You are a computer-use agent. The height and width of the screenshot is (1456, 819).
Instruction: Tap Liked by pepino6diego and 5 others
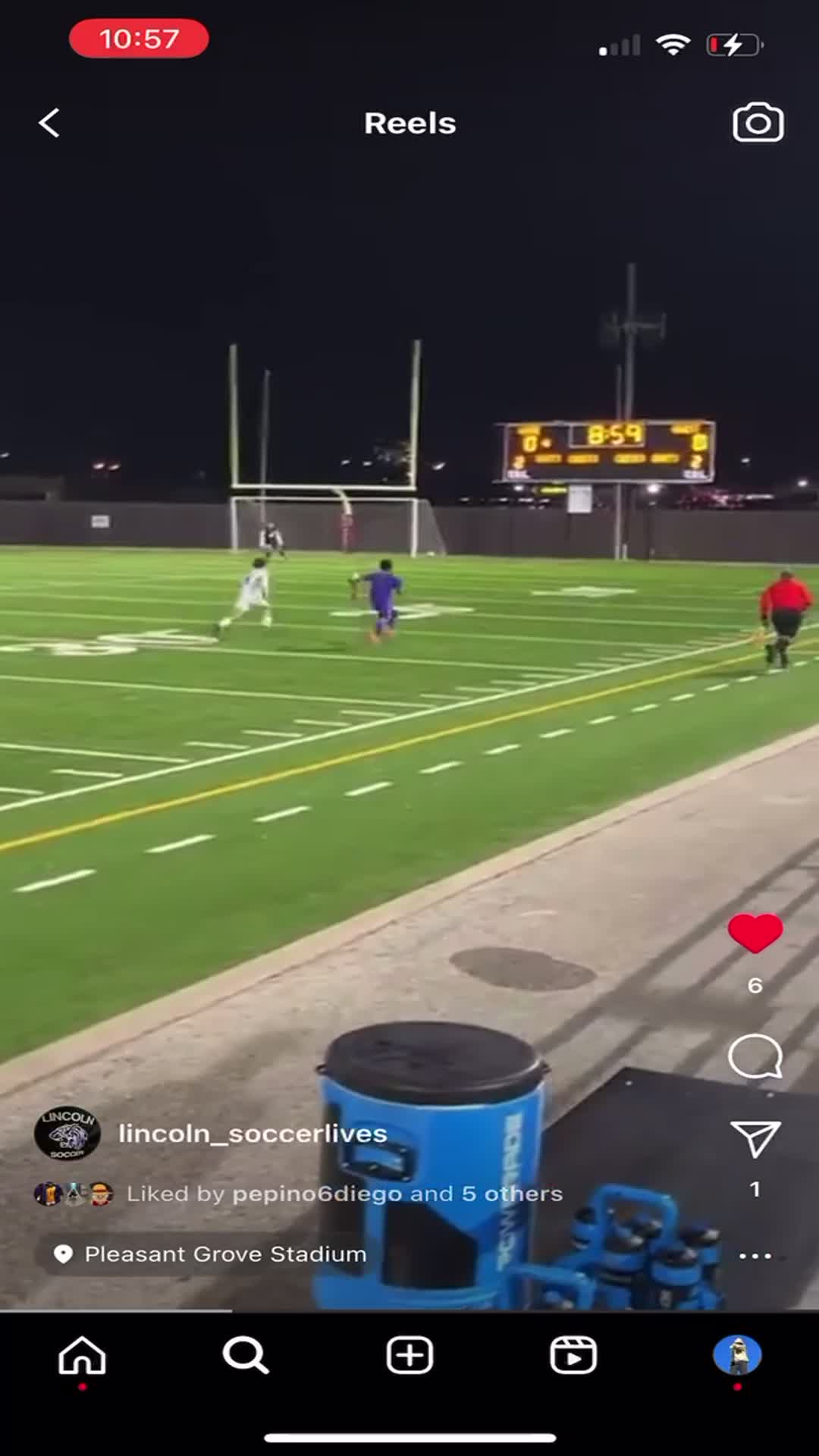coord(345,1193)
